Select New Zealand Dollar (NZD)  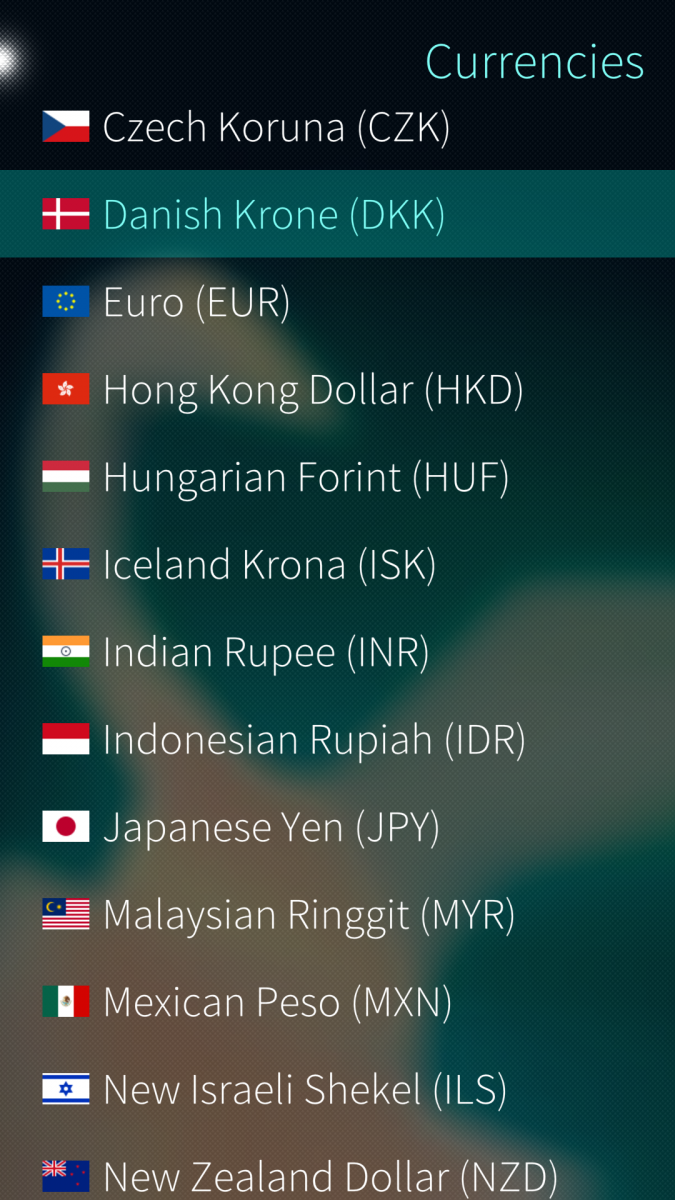pos(330,1175)
